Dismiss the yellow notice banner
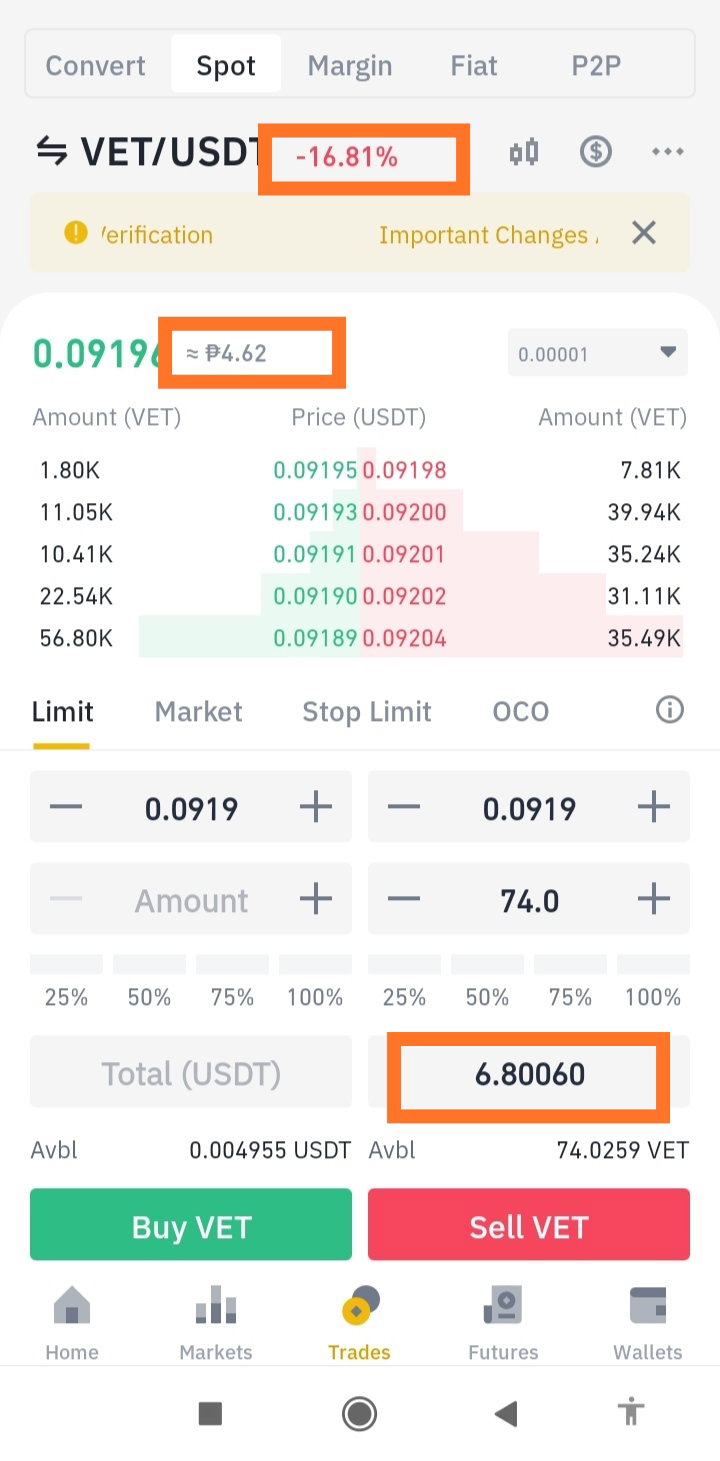Image resolution: width=720 pixels, height=1461 pixels. click(644, 234)
